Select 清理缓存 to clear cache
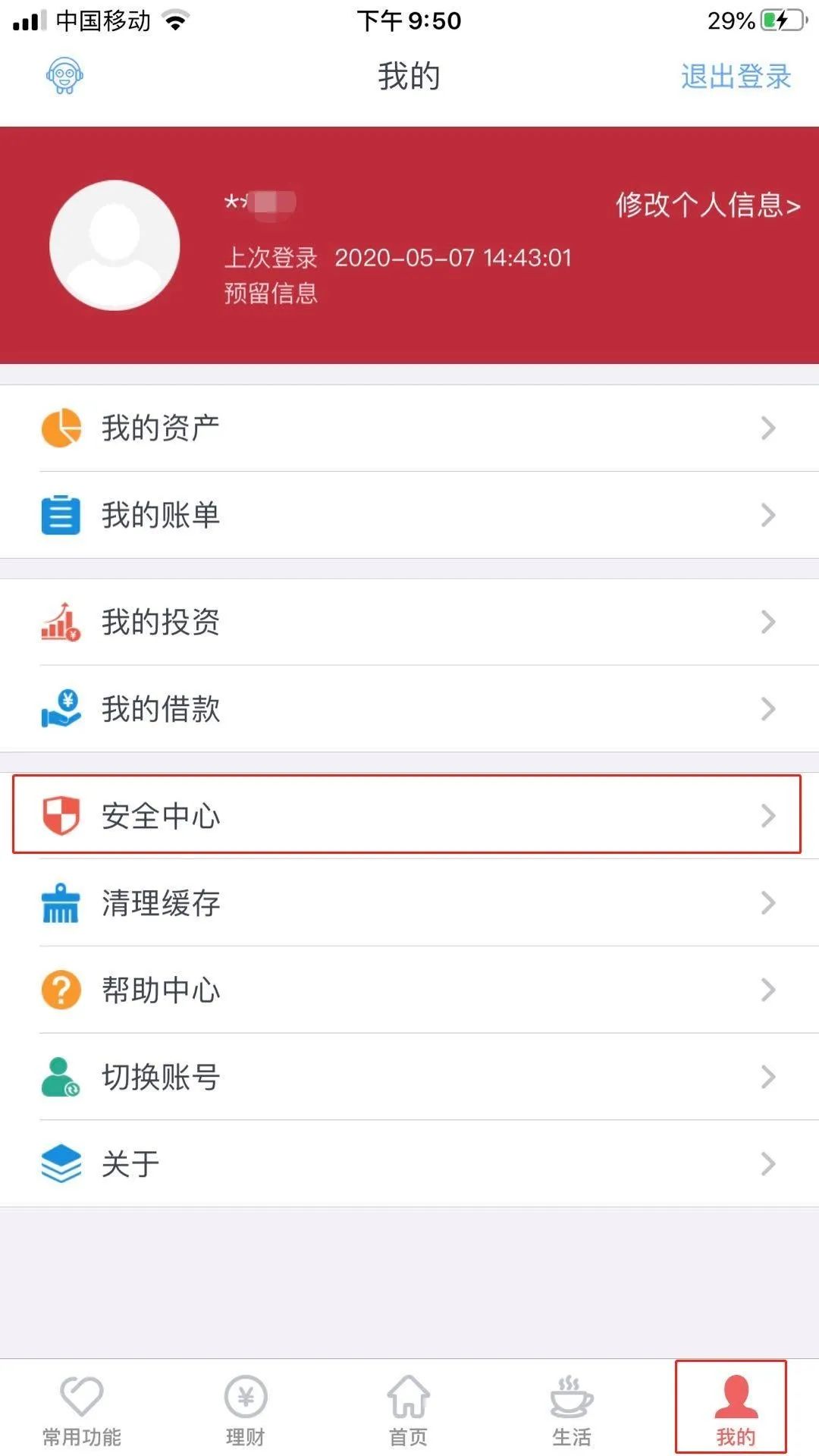The width and height of the screenshot is (819, 1456). (409, 903)
